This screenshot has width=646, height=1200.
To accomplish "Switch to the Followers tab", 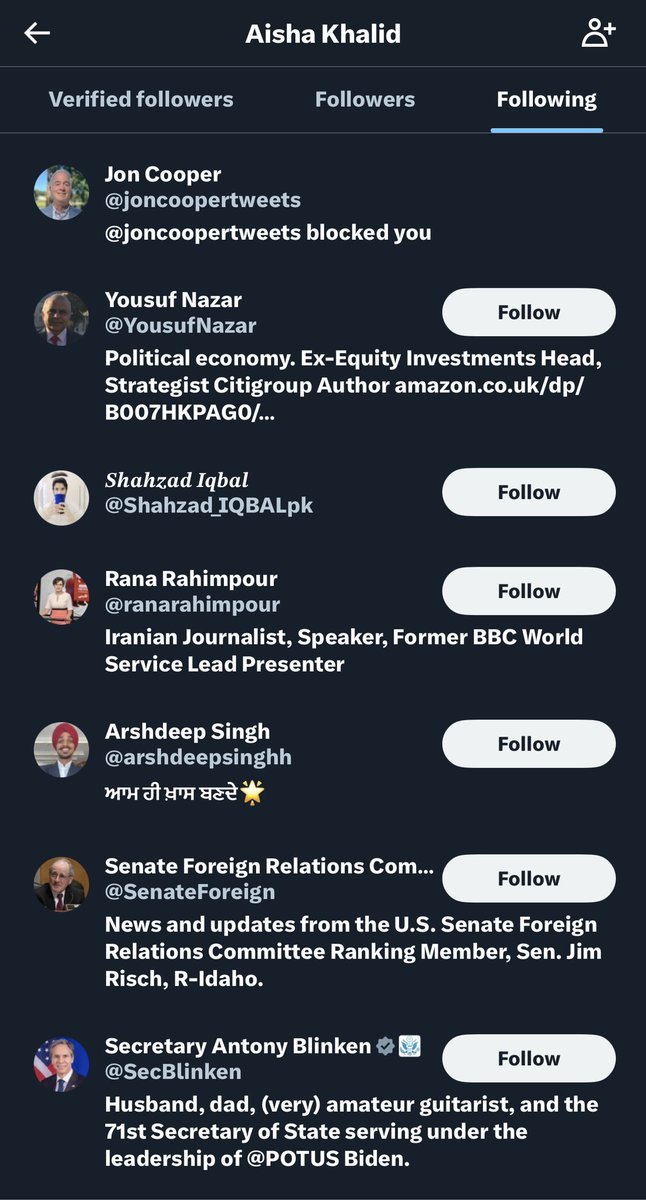I will pyautogui.click(x=365, y=99).
